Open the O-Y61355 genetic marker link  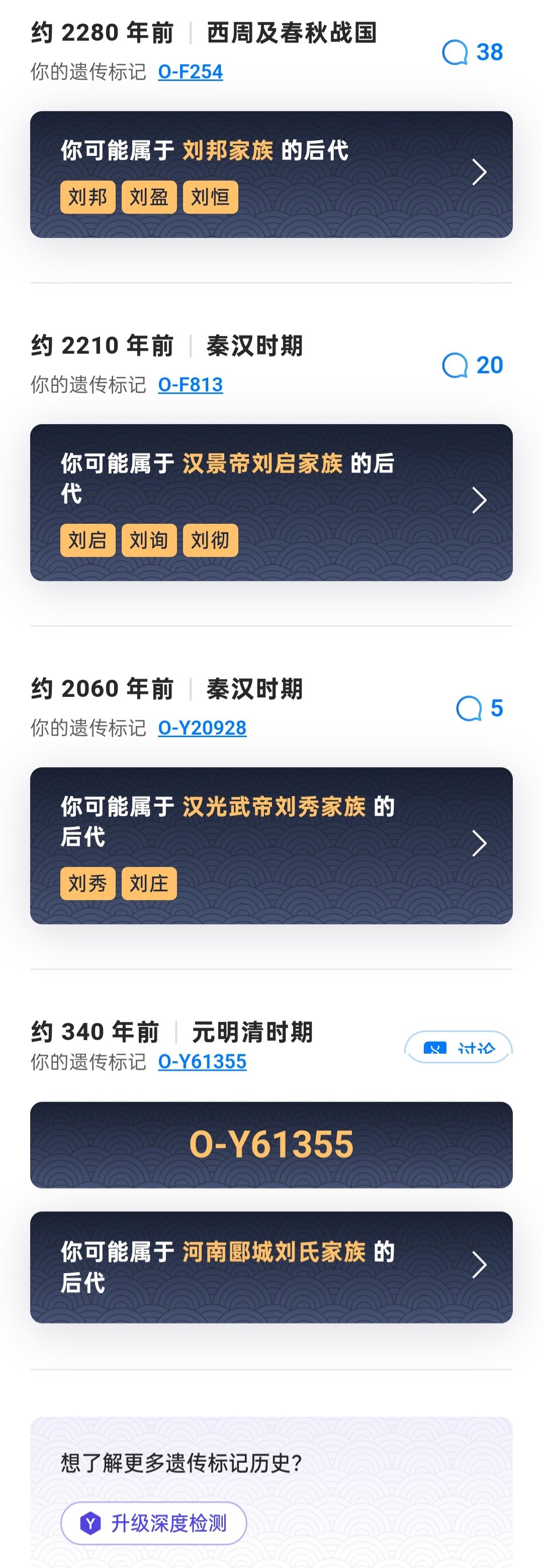(202, 1062)
